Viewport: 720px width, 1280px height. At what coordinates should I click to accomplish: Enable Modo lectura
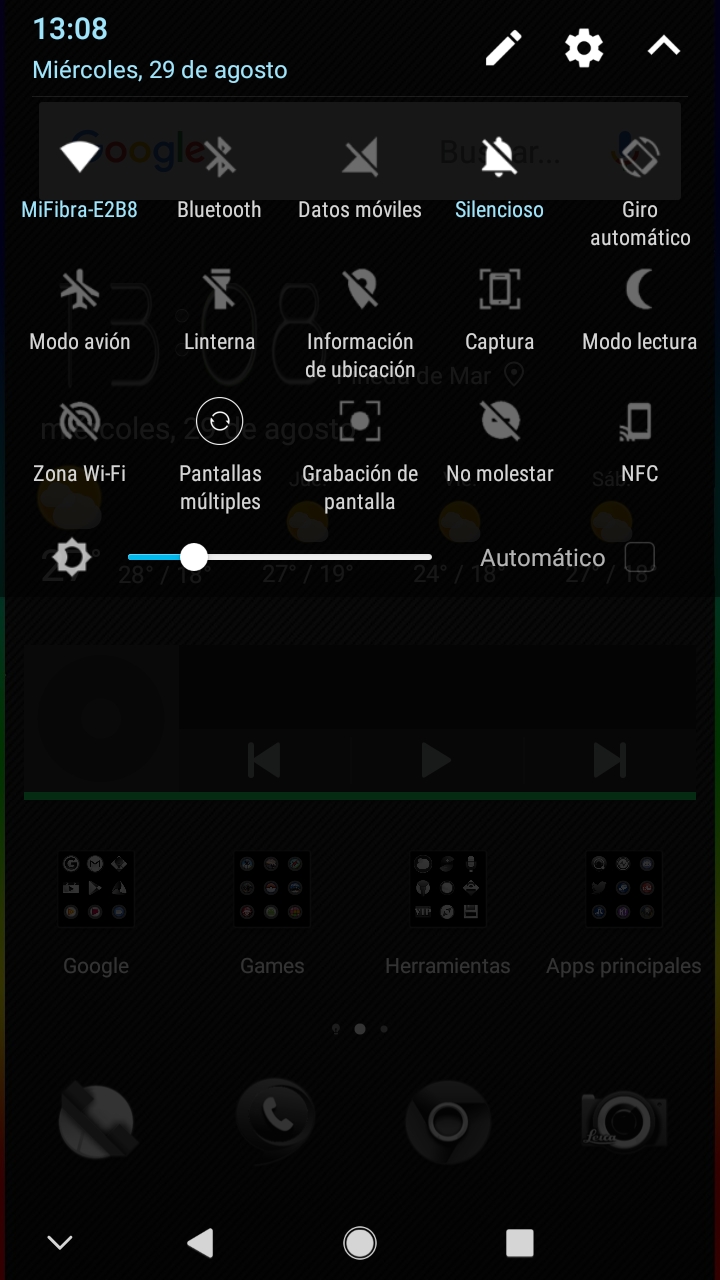[640, 290]
